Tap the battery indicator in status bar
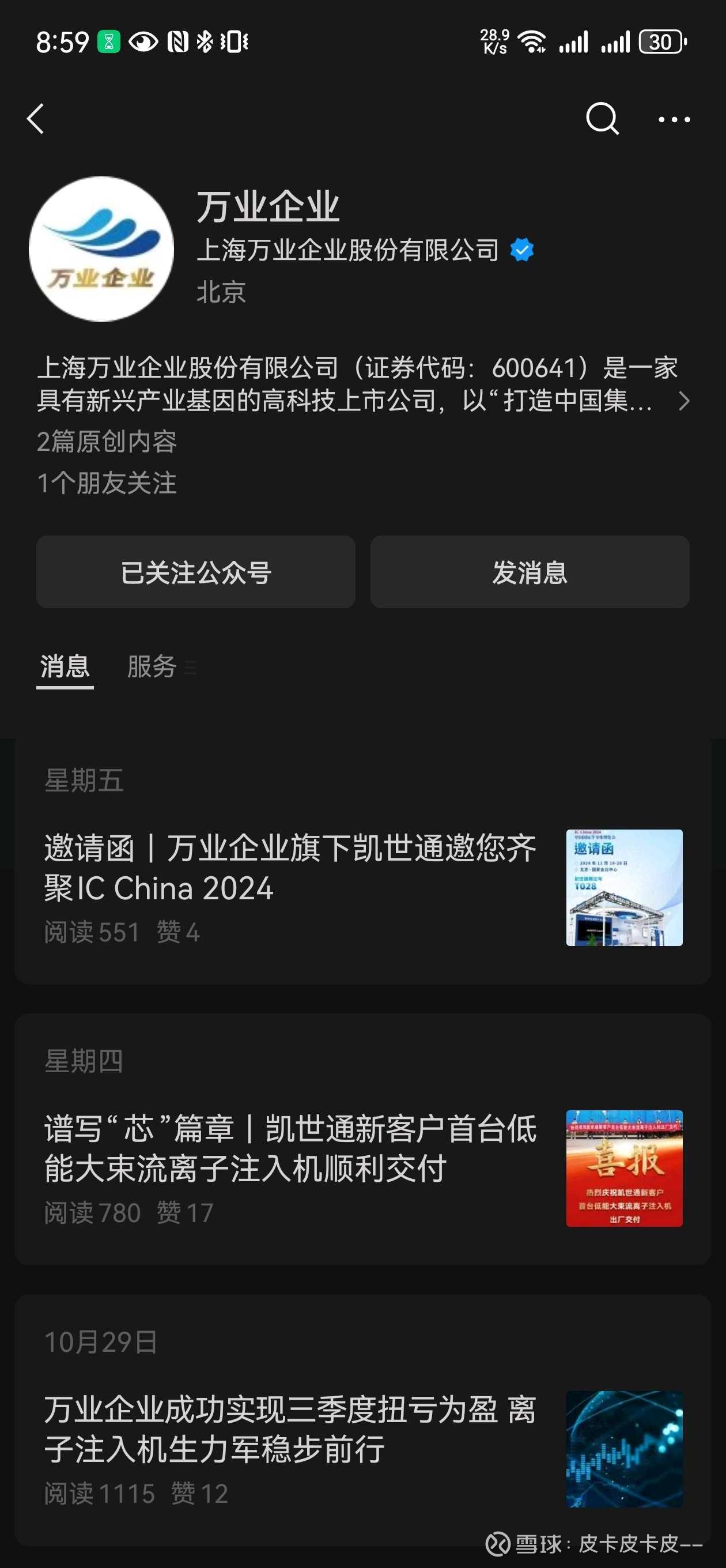Screen dimensions: 726x1568 pos(661,43)
